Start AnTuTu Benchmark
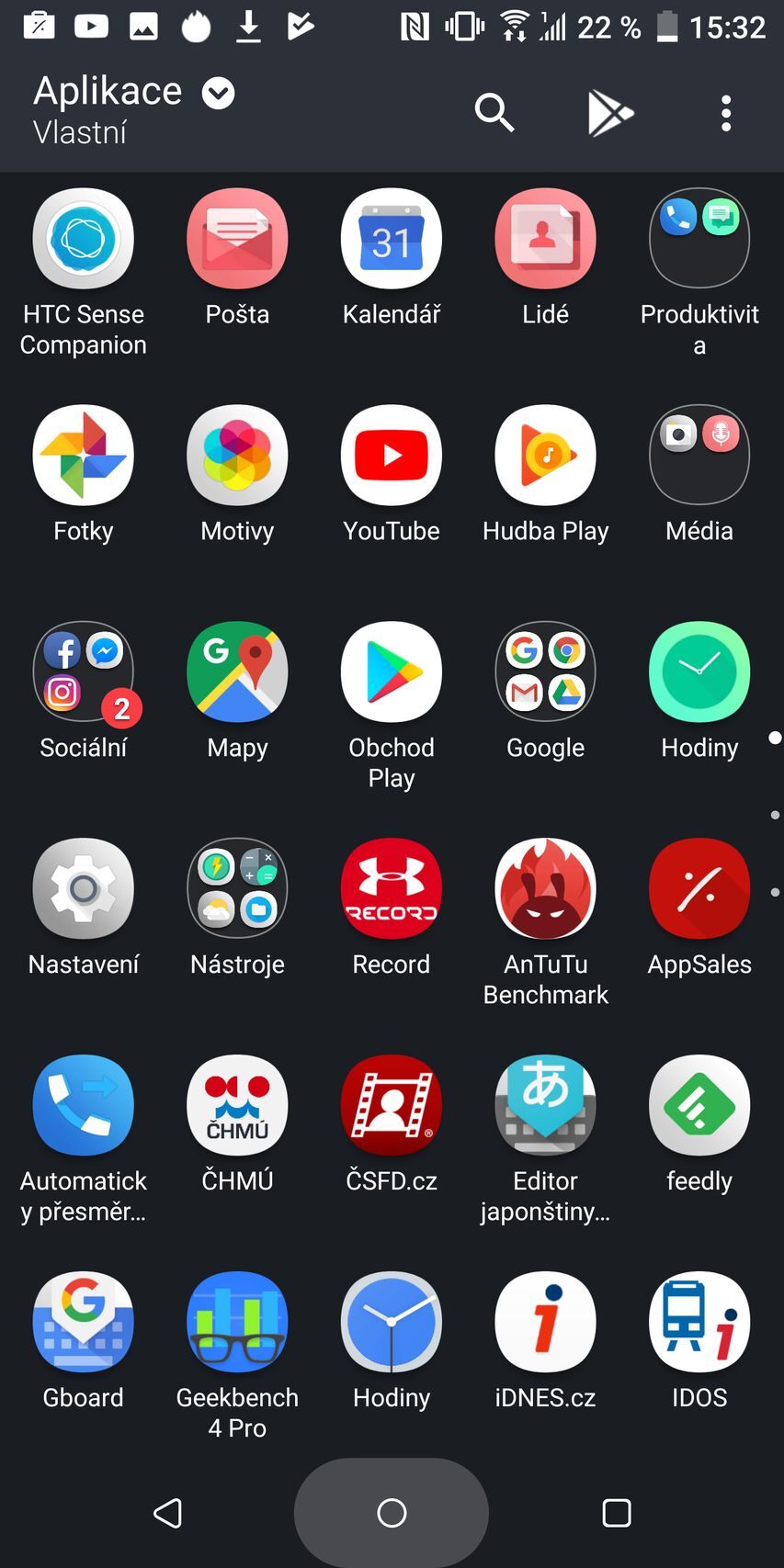This screenshot has width=784, height=1568. pyautogui.click(x=545, y=888)
